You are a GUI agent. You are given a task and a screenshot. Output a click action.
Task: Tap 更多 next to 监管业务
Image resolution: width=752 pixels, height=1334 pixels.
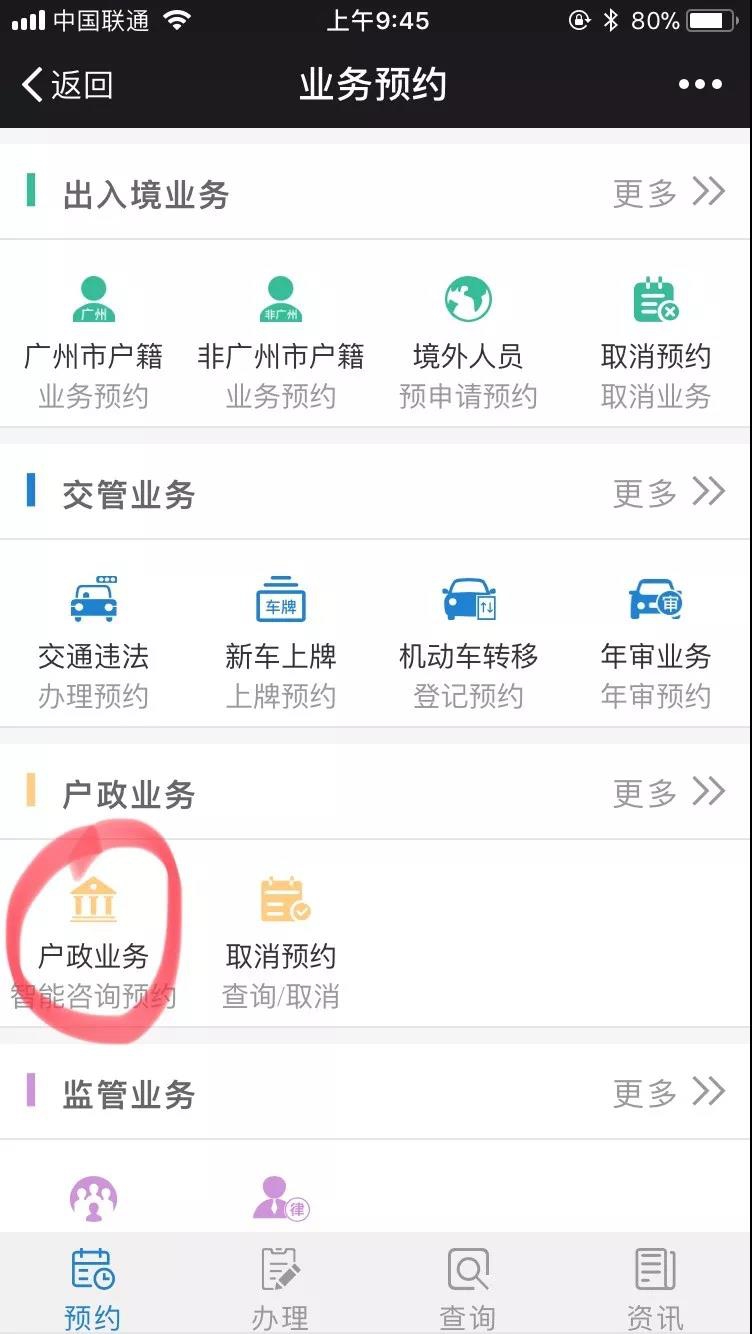tap(668, 1092)
